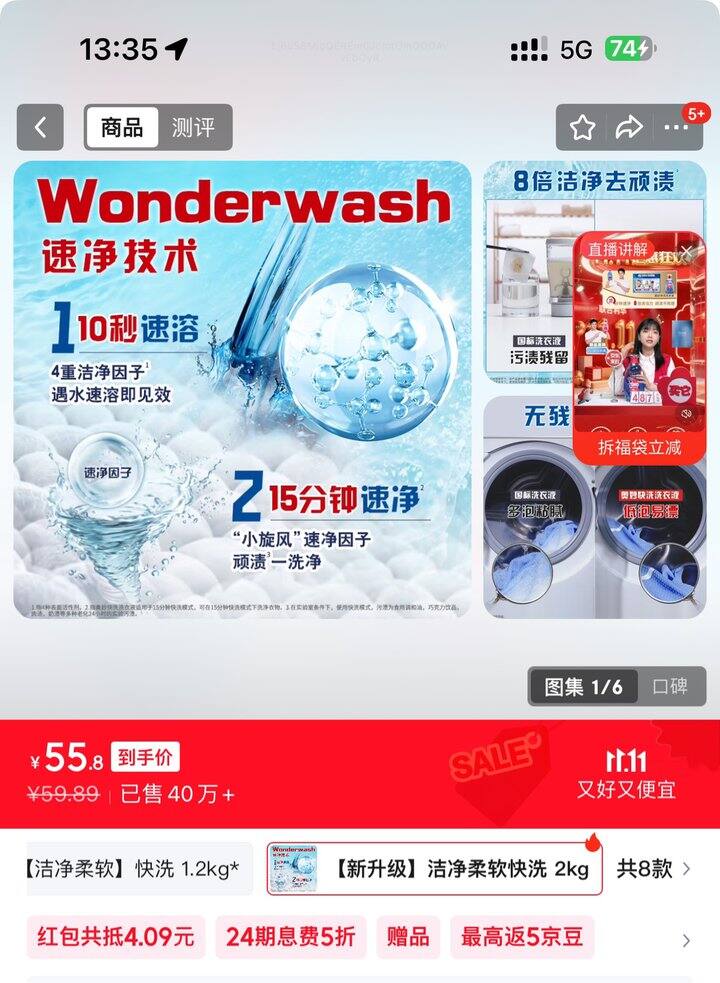Open the Wonderwash 速净技术 main product image

coord(242,390)
